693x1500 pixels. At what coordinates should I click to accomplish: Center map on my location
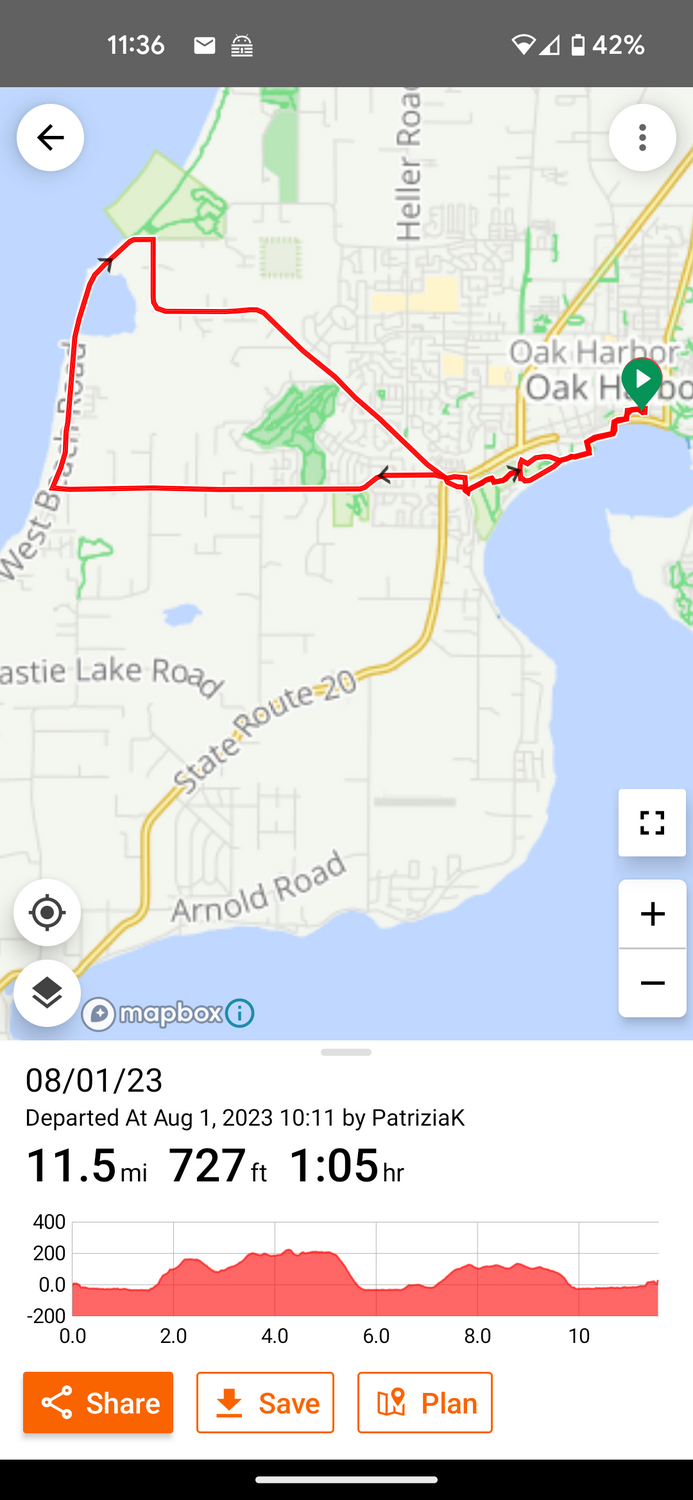pyautogui.click(x=47, y=913)
